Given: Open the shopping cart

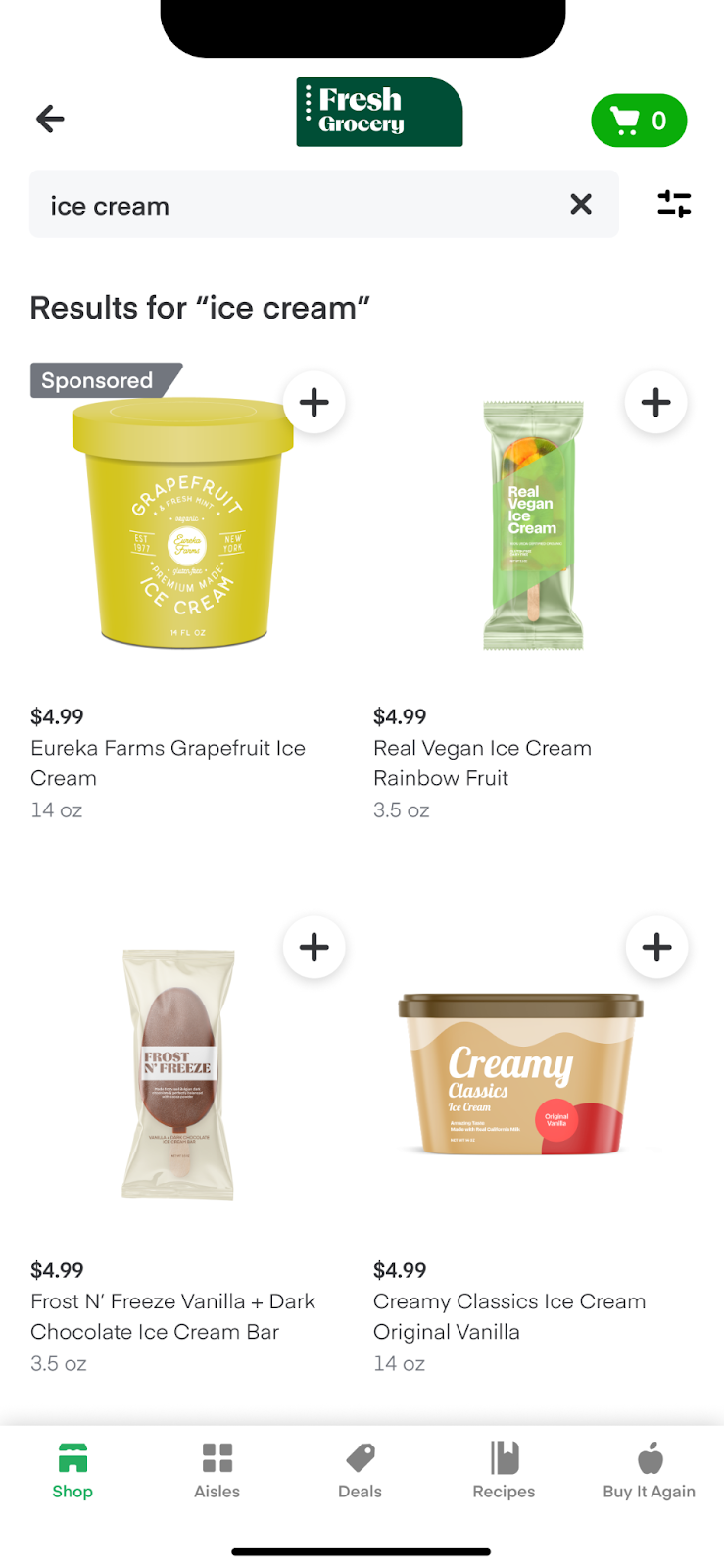Looking at the screenshot, I should [x=639, y=121].
